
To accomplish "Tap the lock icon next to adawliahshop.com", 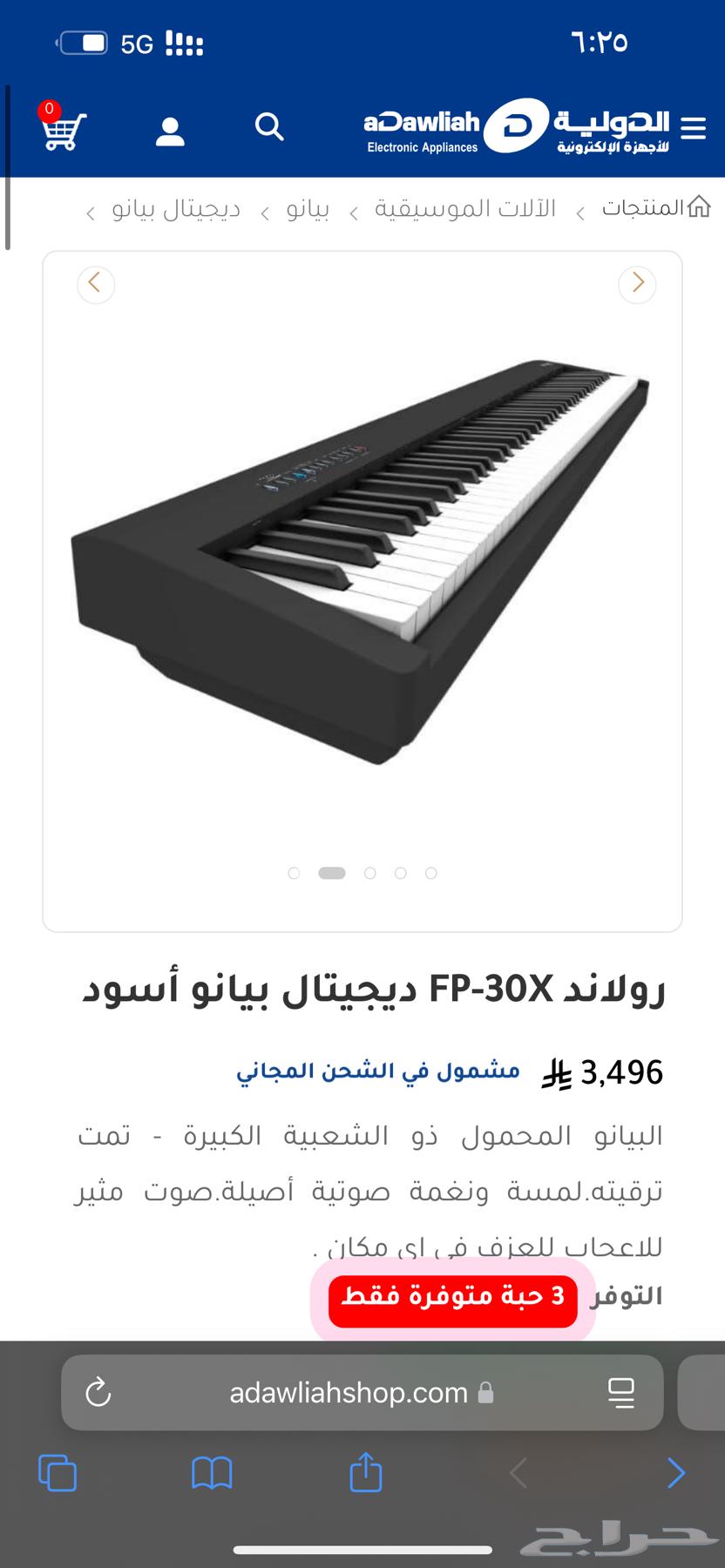I will point(484,1393).
